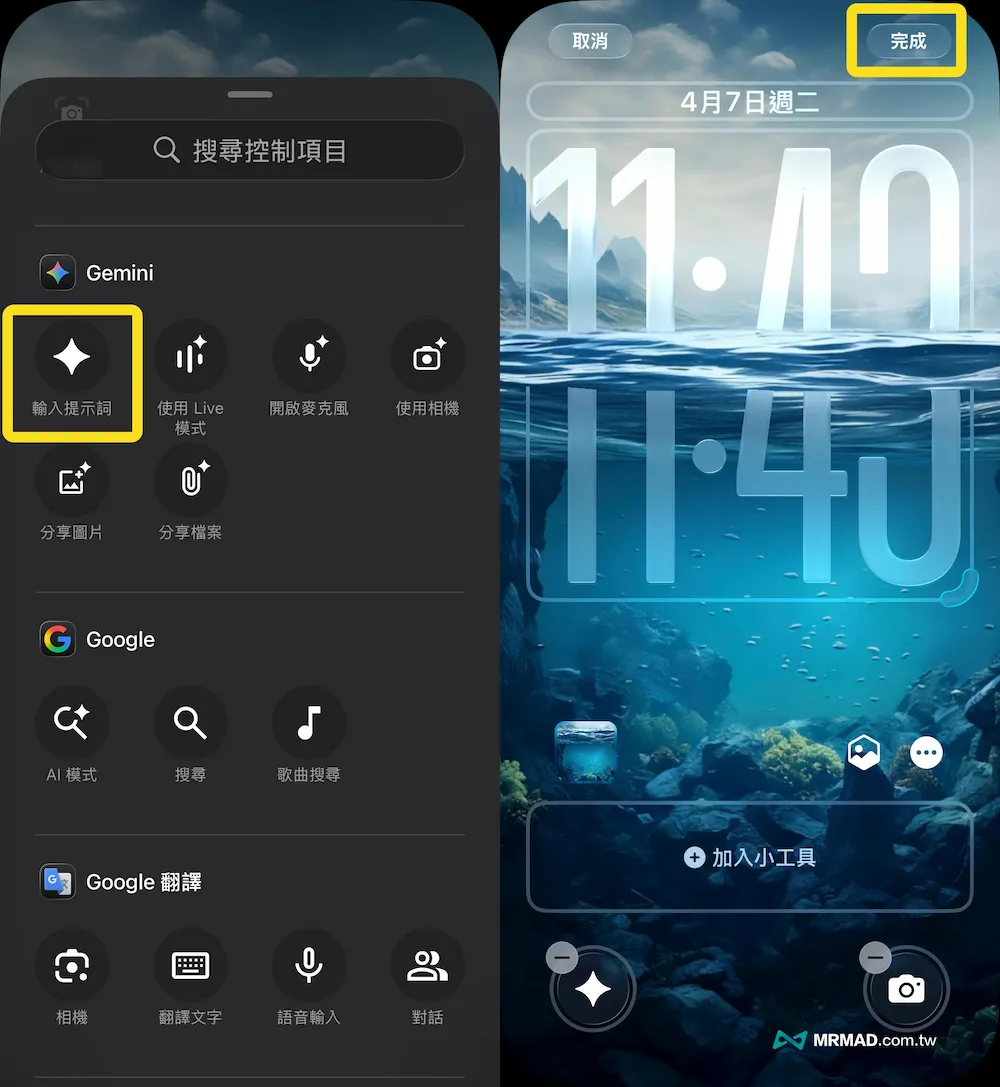This screenshot has width=1000, height=1087.
Task: Confirm lock screen changes with 完成
Action: click(908, 42)
